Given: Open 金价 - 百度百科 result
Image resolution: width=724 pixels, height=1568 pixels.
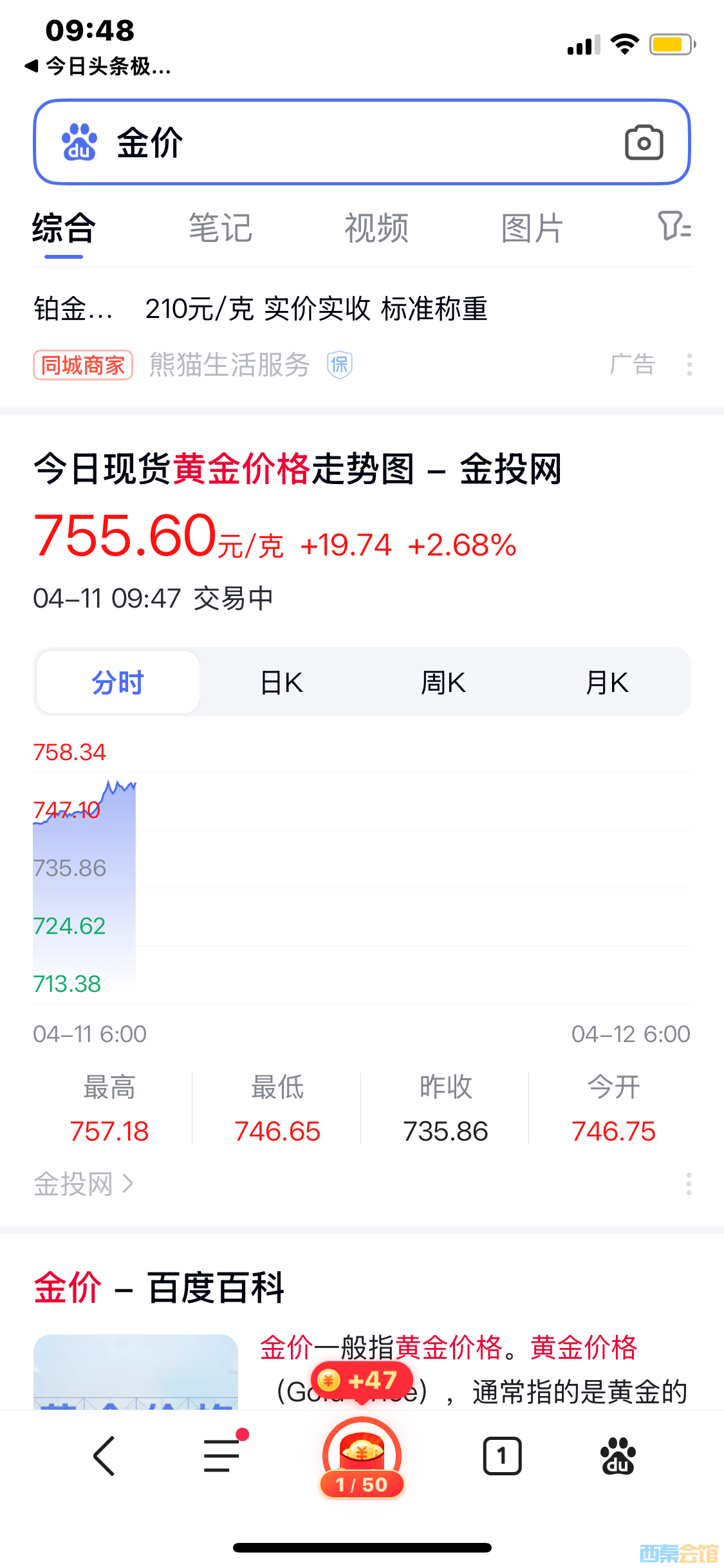Looking at the screenshot, I should [159, 1288].
